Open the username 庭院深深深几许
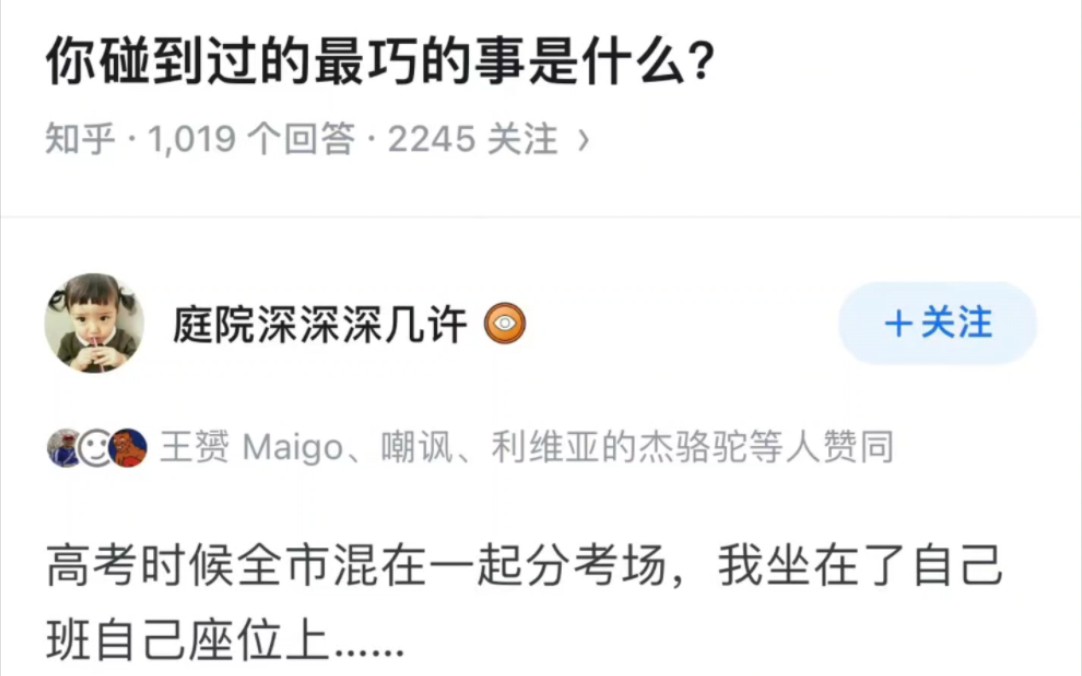Image resolution: width=1082 pixels, height=676 pixels. click(x=320, y=324)
